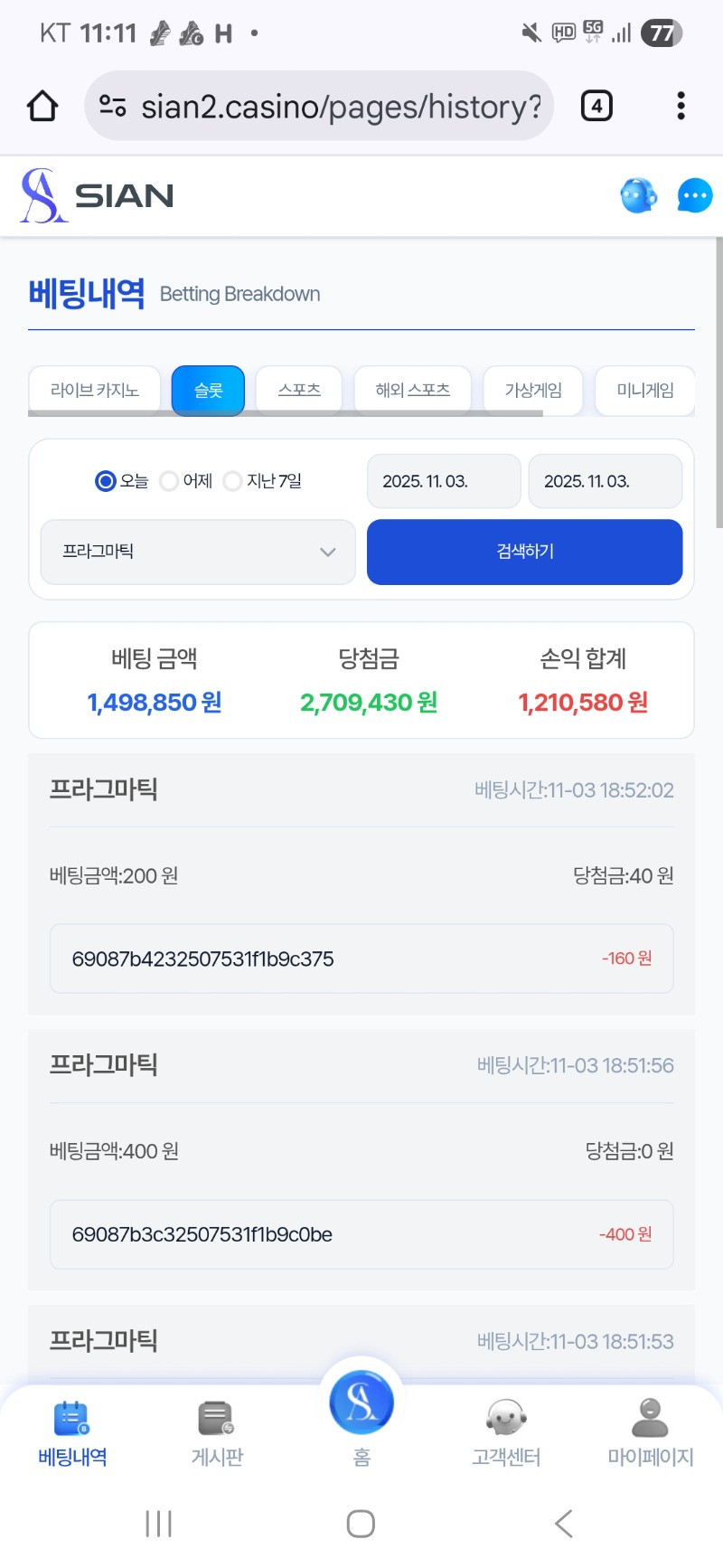Switch to the 라이브 카지노 tab

click(95, 390)
